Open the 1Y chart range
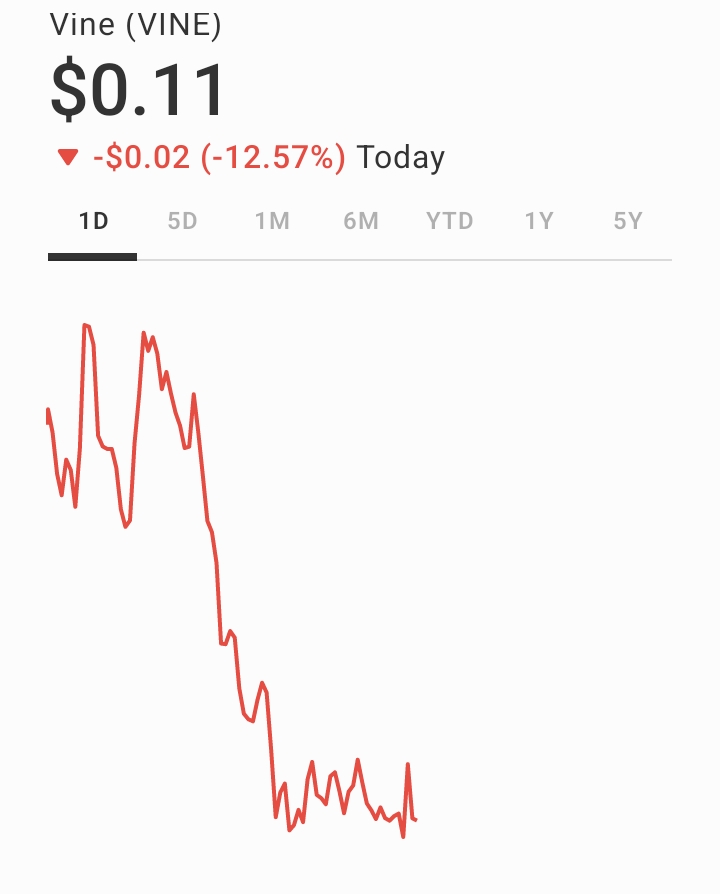720x894 pixels. coord(539,221)
